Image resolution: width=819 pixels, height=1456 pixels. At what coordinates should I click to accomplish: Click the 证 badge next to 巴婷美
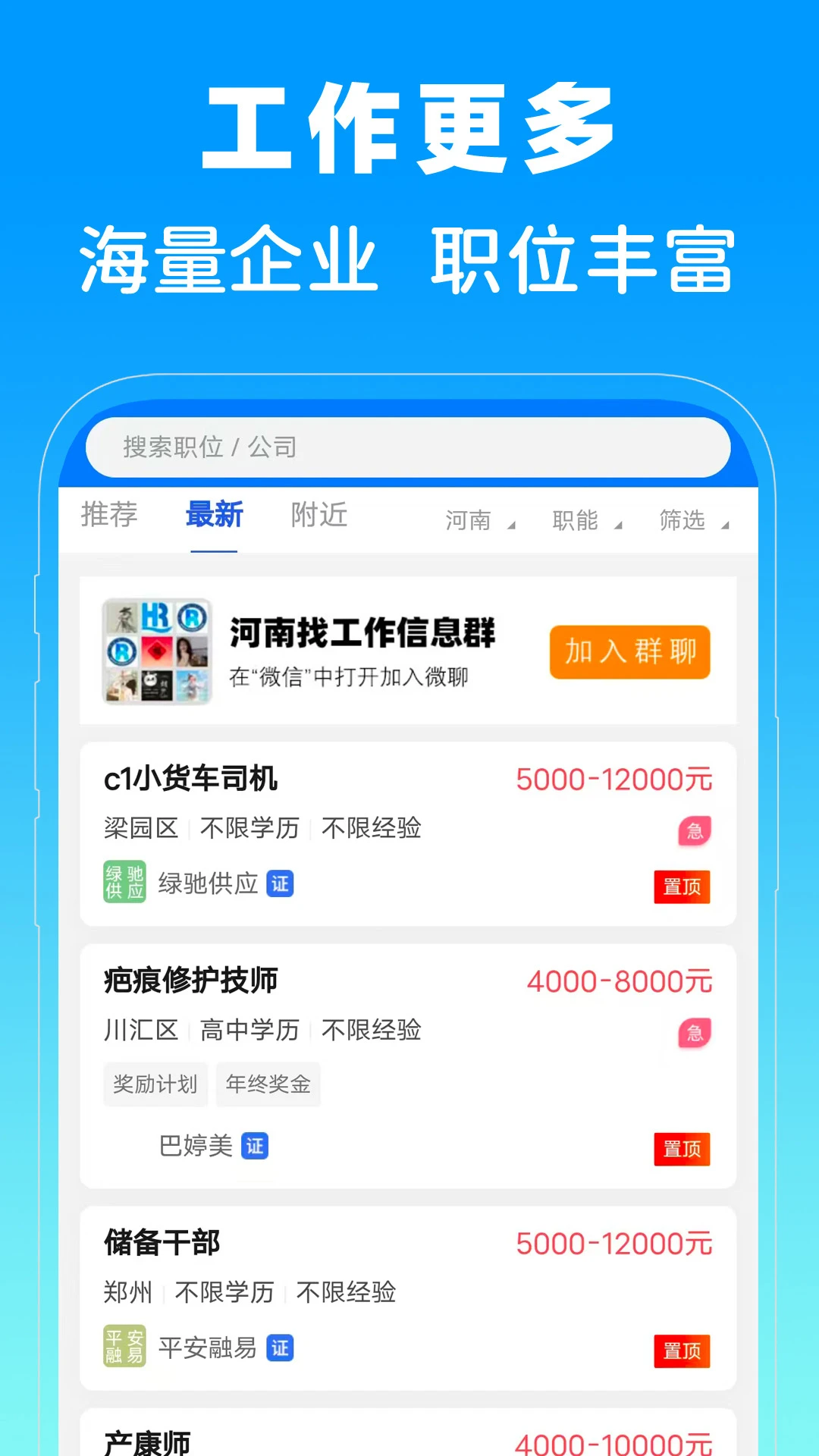click(x=255, y=1147)
